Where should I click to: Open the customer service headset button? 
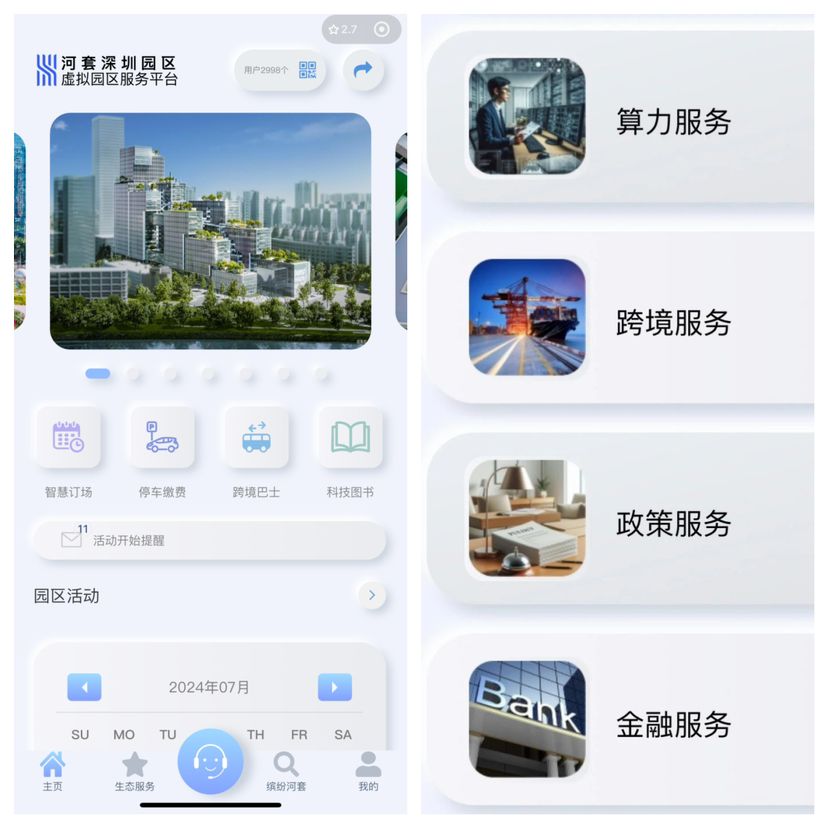point(210,762)
